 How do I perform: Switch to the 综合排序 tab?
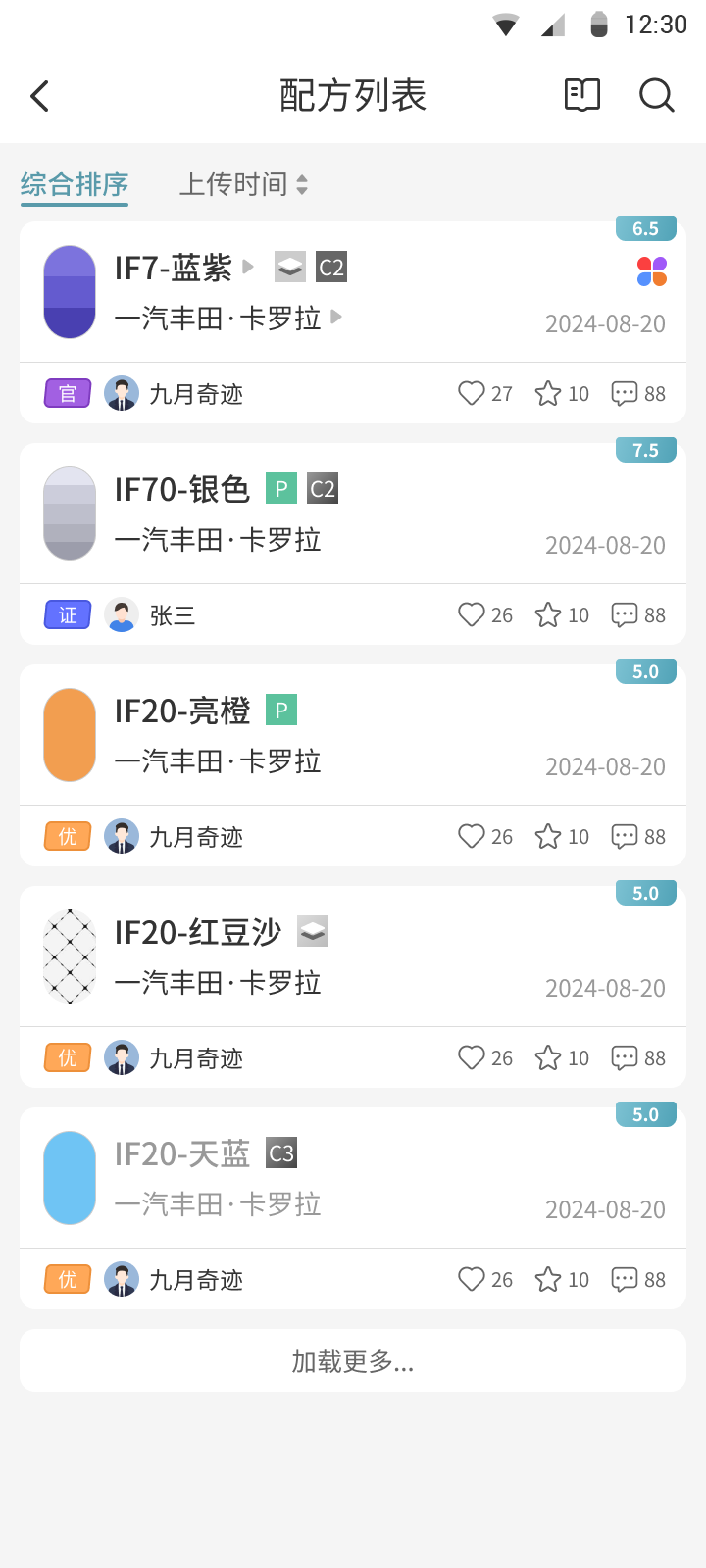click(74, 183)
